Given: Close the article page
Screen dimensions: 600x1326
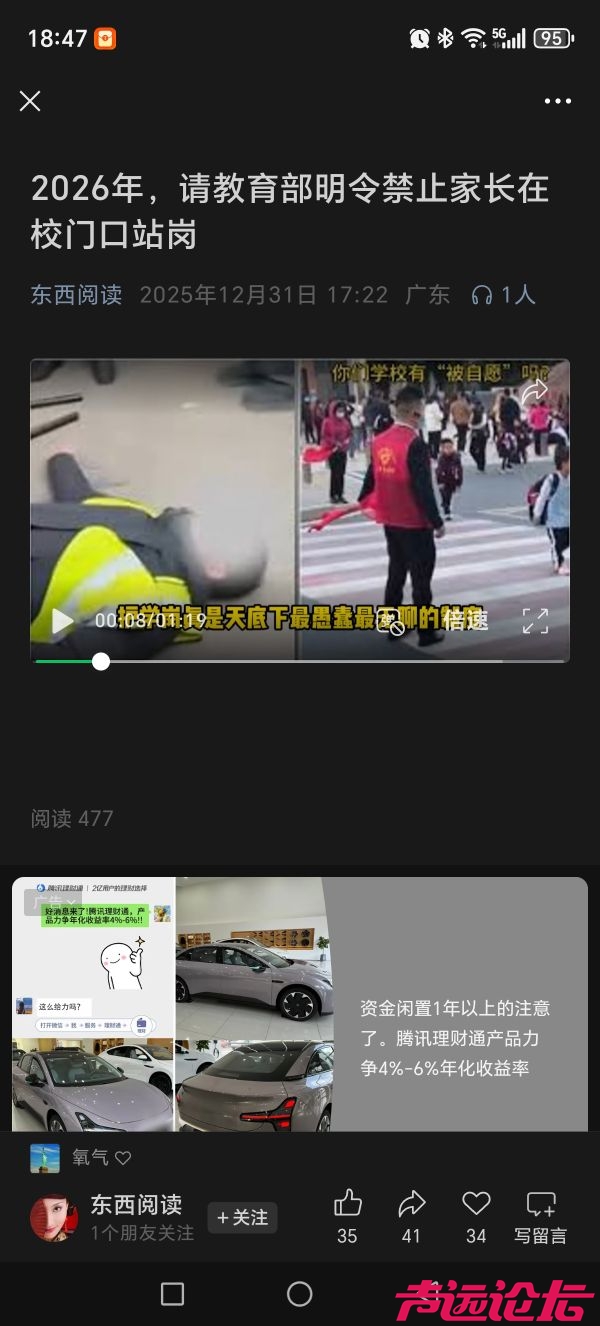Looking at the screenshot, I should (30, 101).
